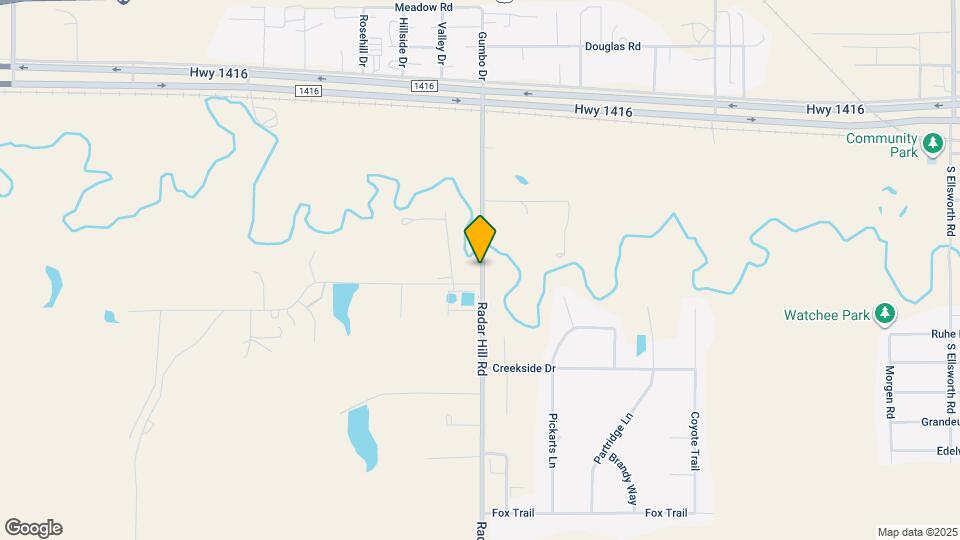Select the Watchee Park place marker
This screenshot has width=960, height=540.
[885, 315]
